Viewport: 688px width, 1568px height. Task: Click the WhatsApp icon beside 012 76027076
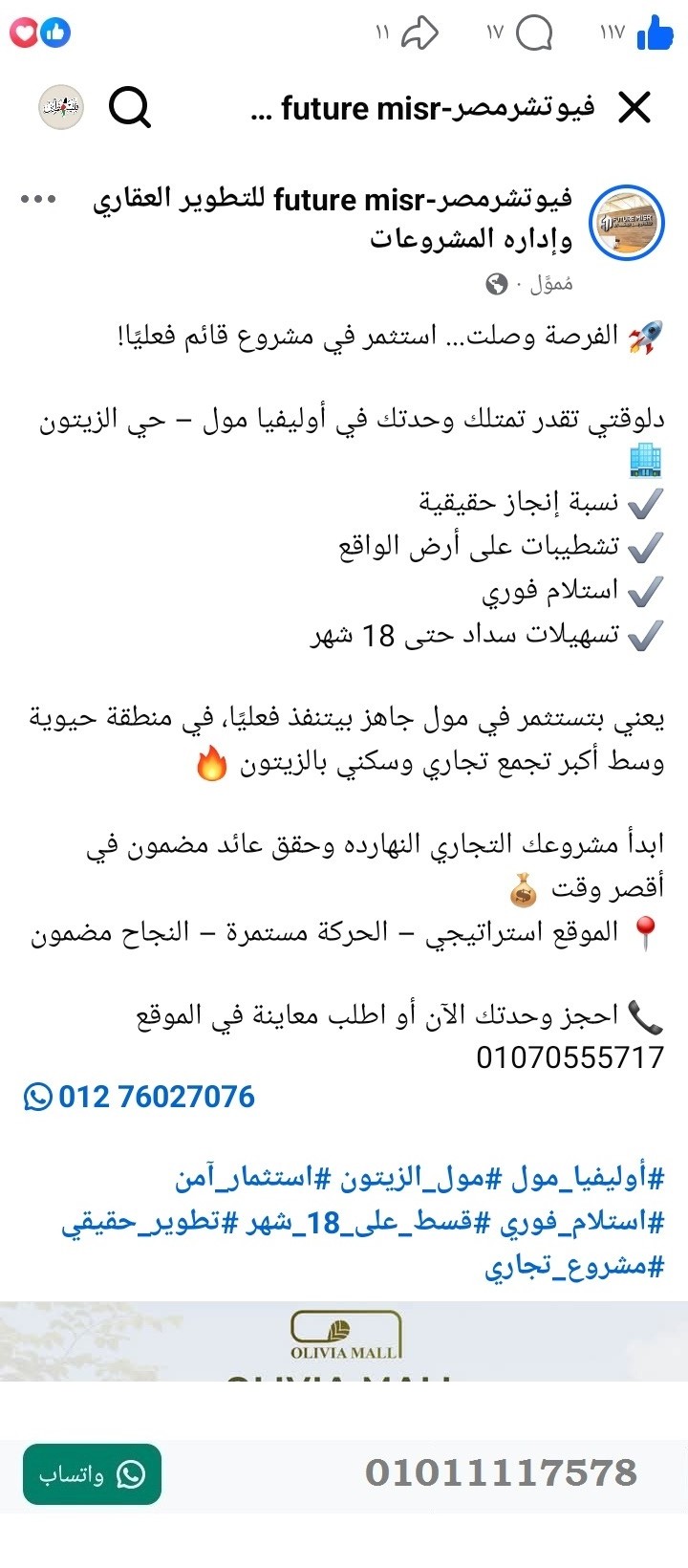(35, 1098)
